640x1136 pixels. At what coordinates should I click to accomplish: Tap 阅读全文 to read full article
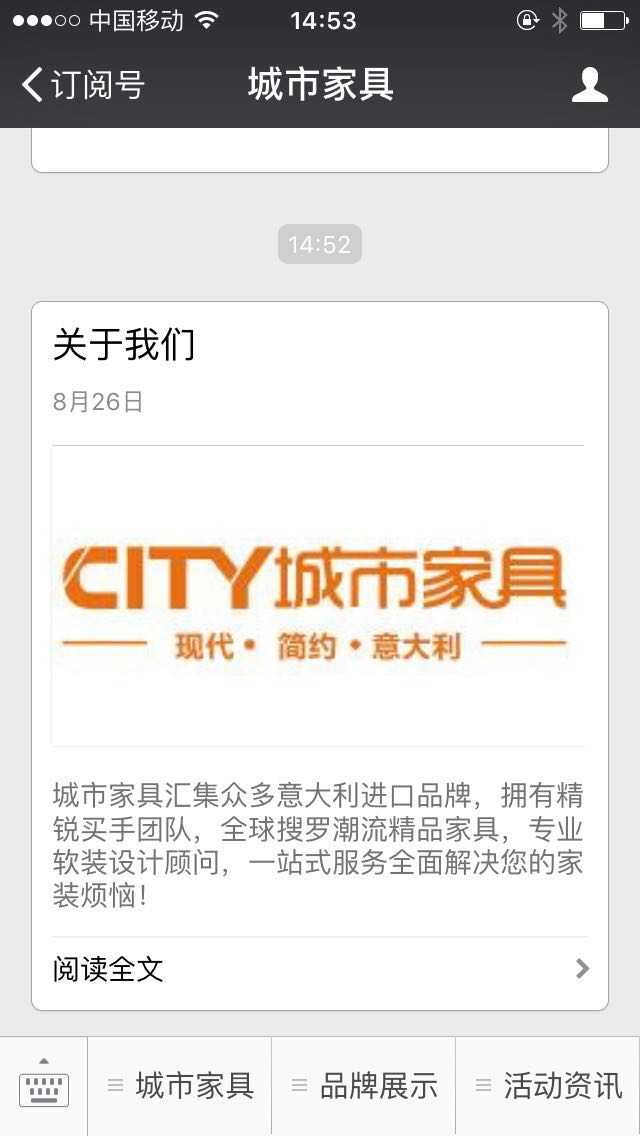click(320, 968)
